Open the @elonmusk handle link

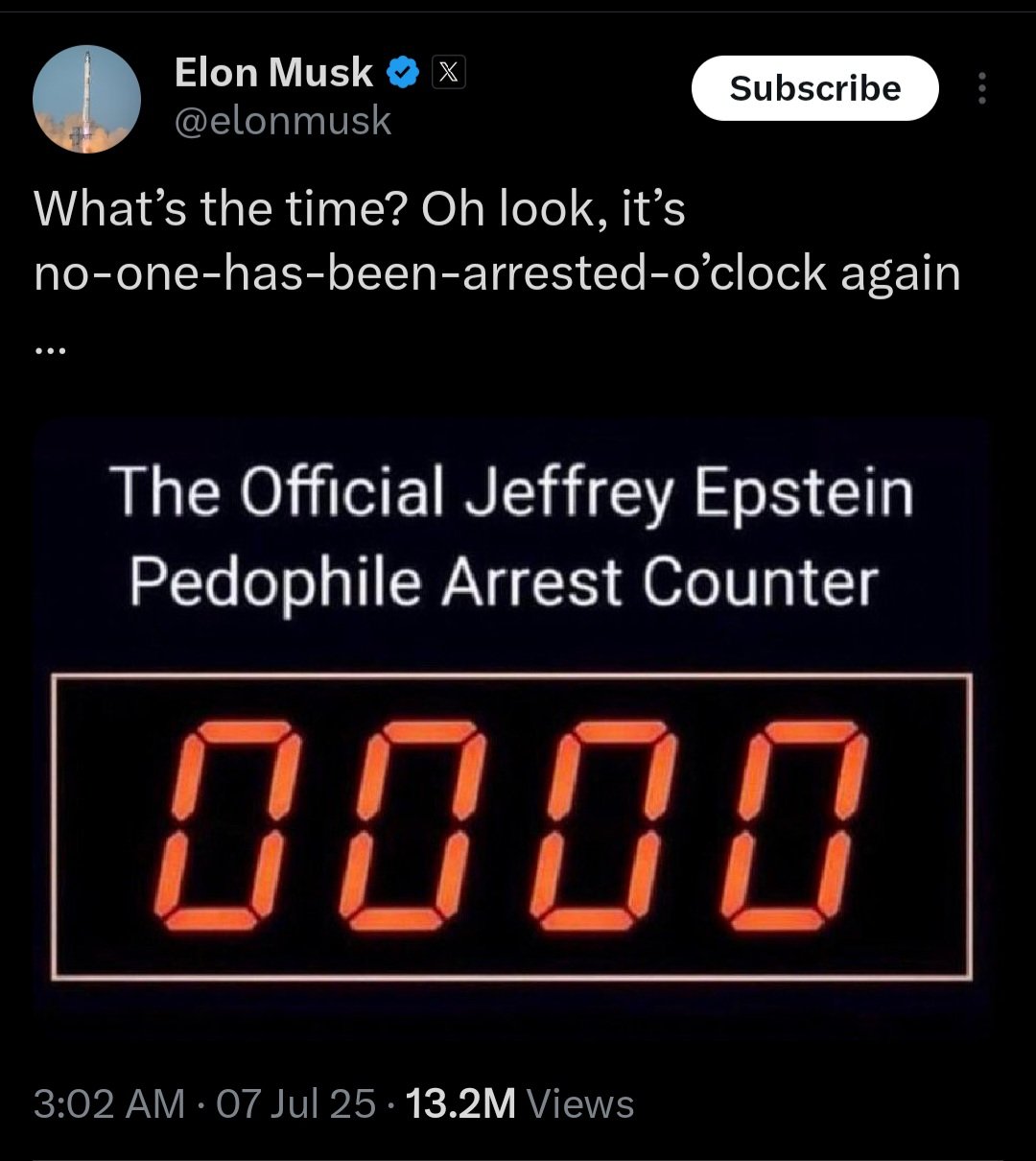tap(282, 121)
